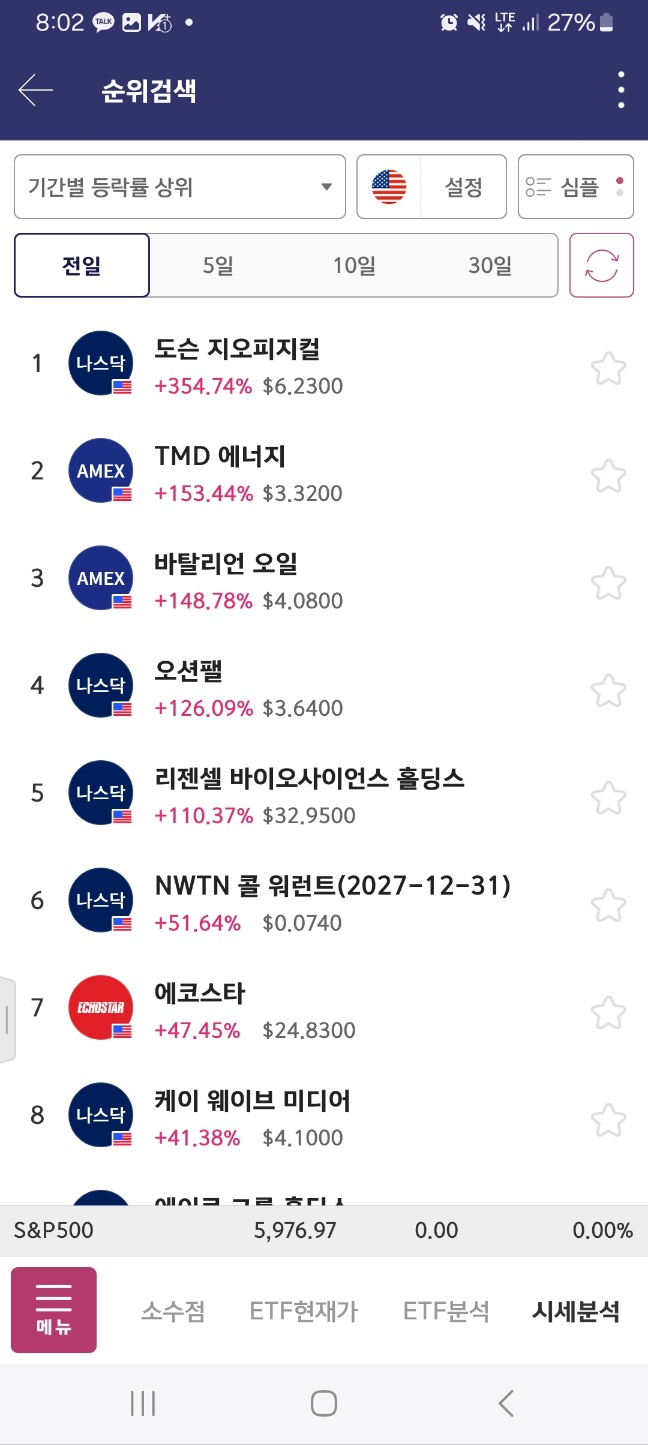
Task: Open the 설정 country settings button
Action: 432,187
